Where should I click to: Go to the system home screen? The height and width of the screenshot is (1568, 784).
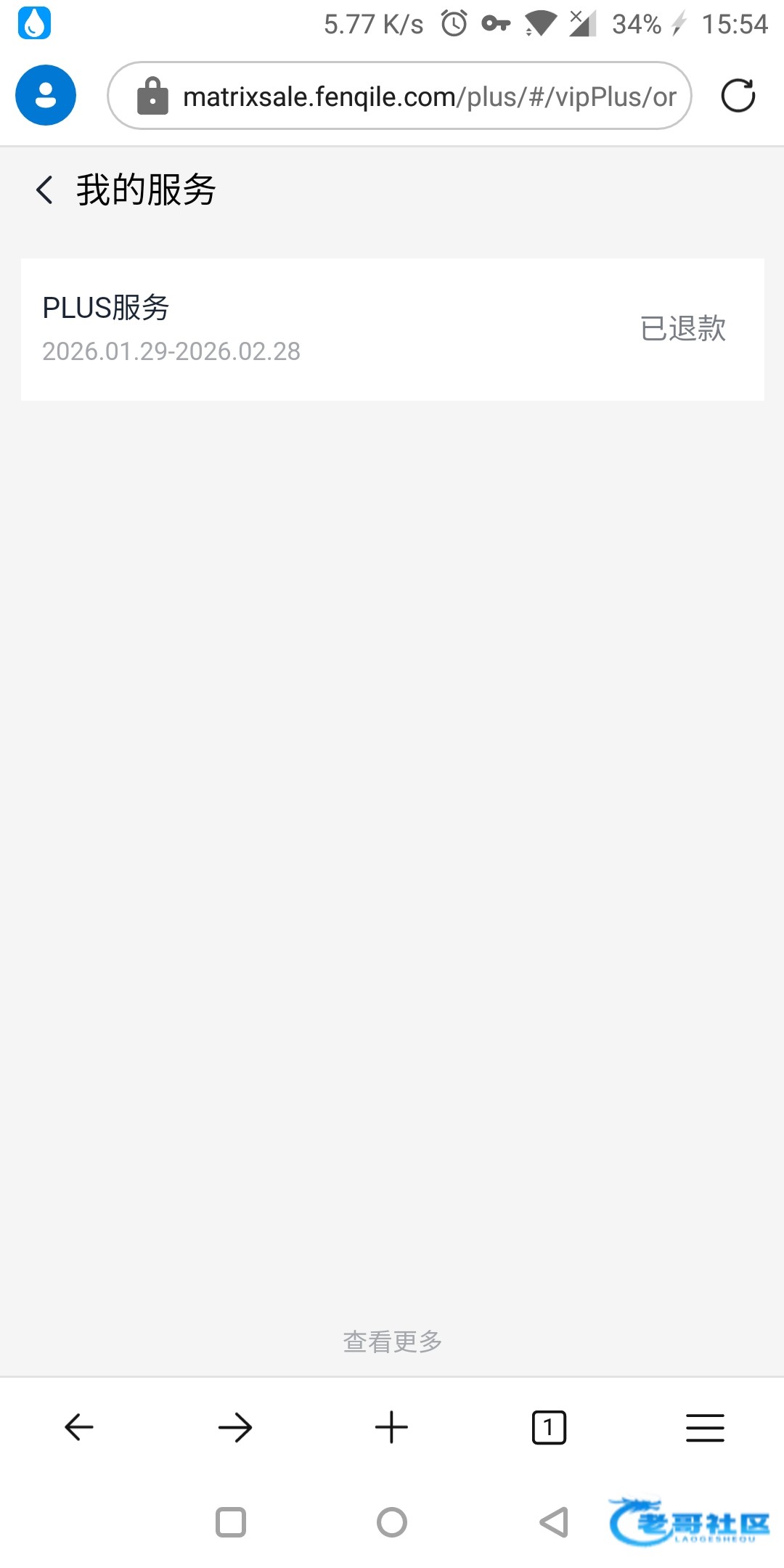[392, 1522]
